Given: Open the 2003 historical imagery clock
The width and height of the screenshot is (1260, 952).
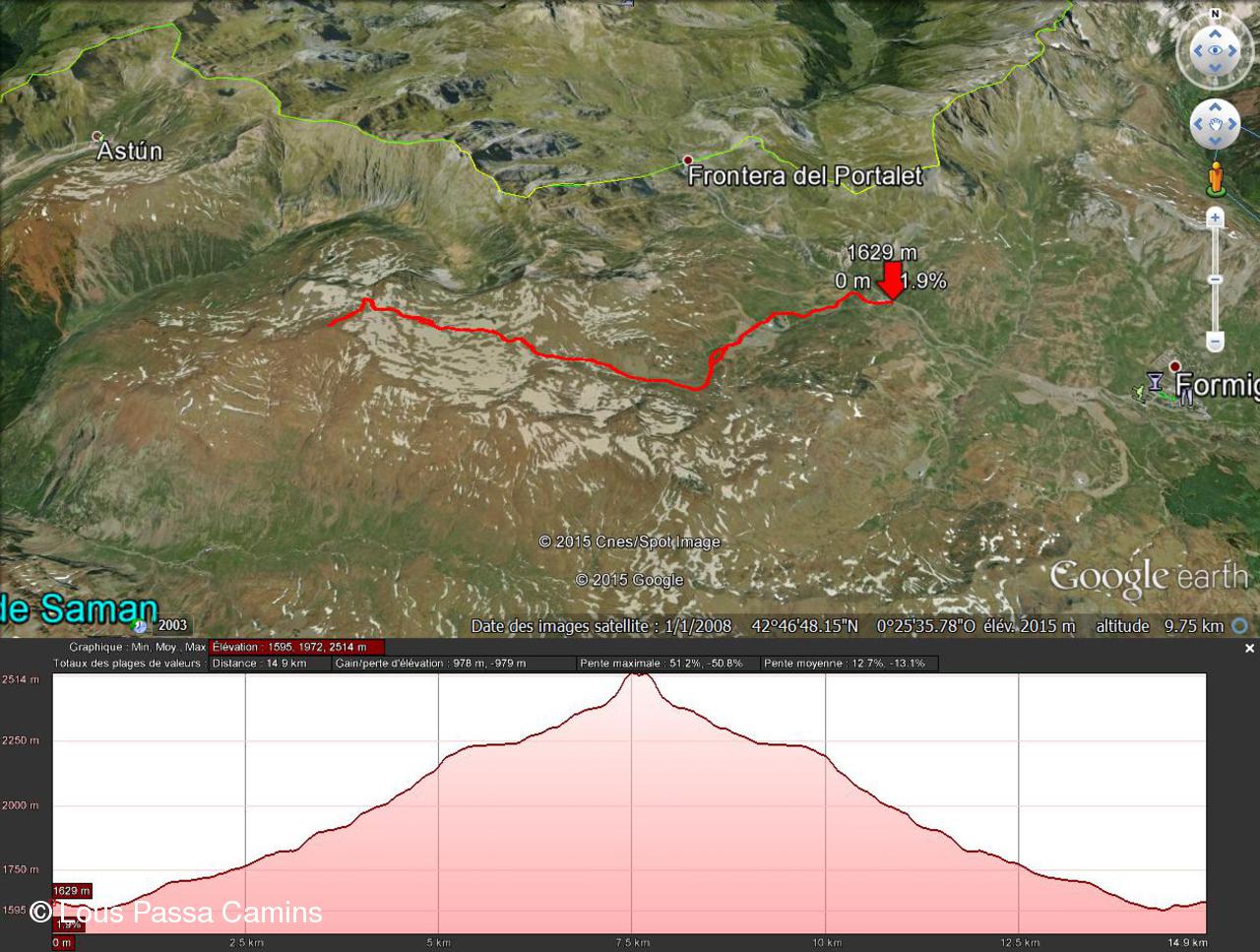Looking at the screenshot, I should (x=141, y=625).
